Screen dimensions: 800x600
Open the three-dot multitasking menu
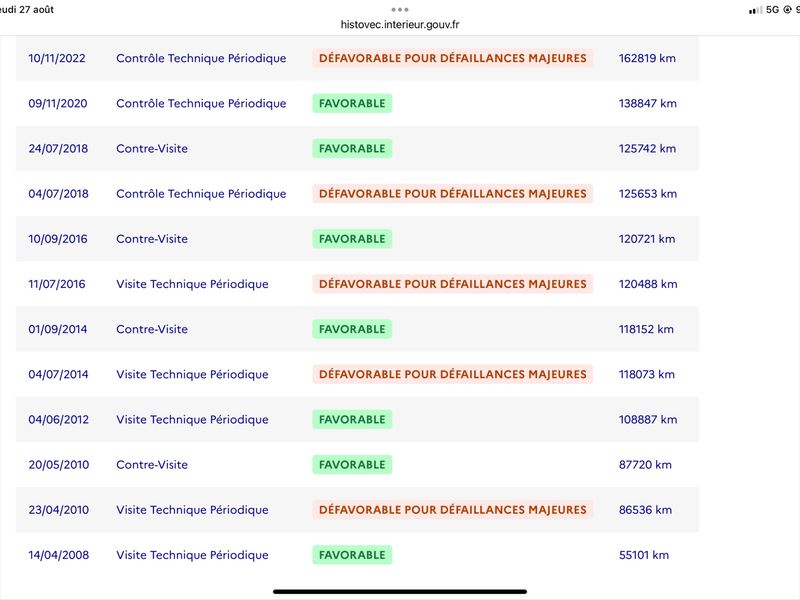click(x=399, y=10)
